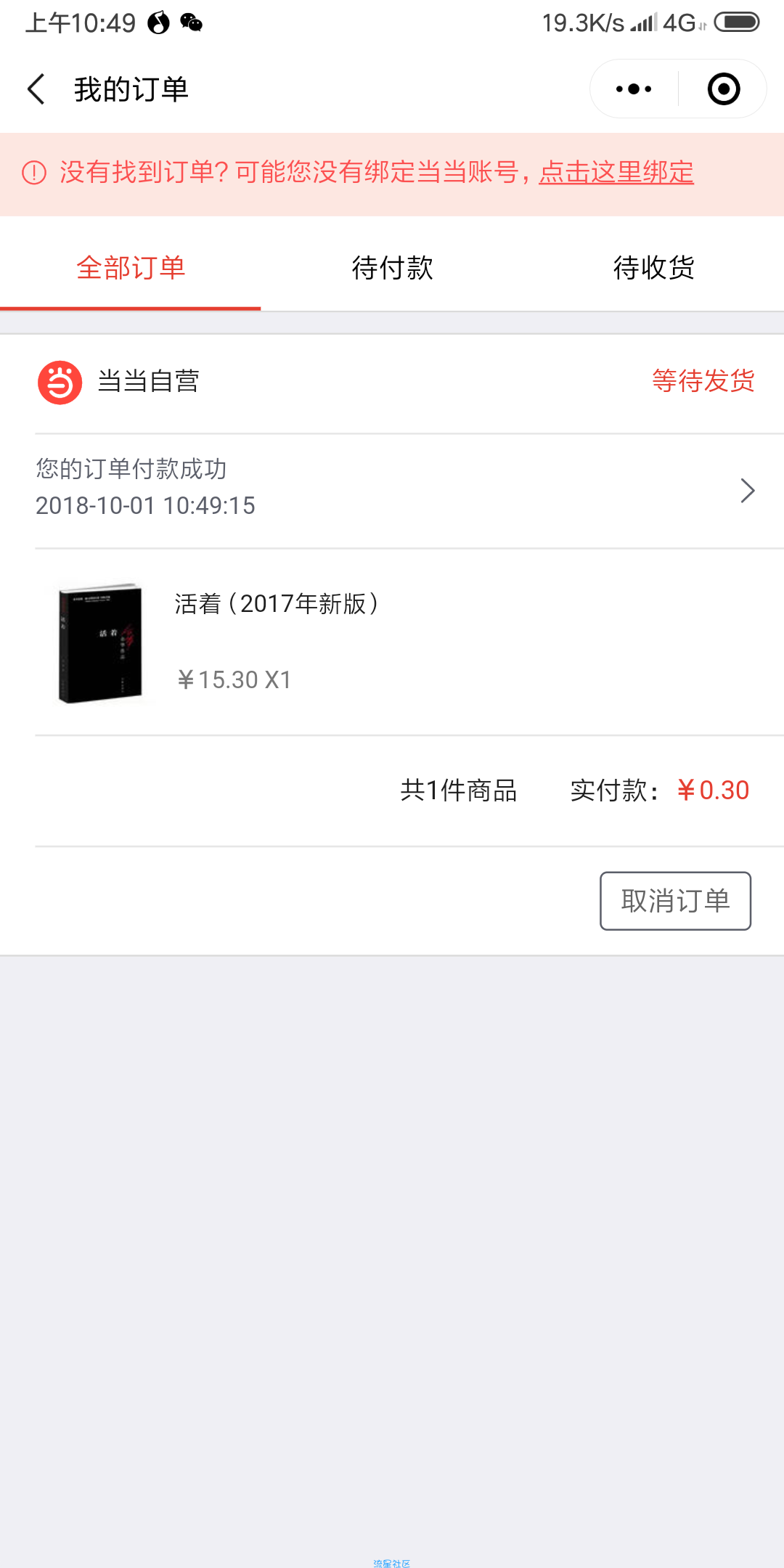Open the 活着（2017年新版）book item
This screenshot has width=784, height=1568.
point(276,642)
